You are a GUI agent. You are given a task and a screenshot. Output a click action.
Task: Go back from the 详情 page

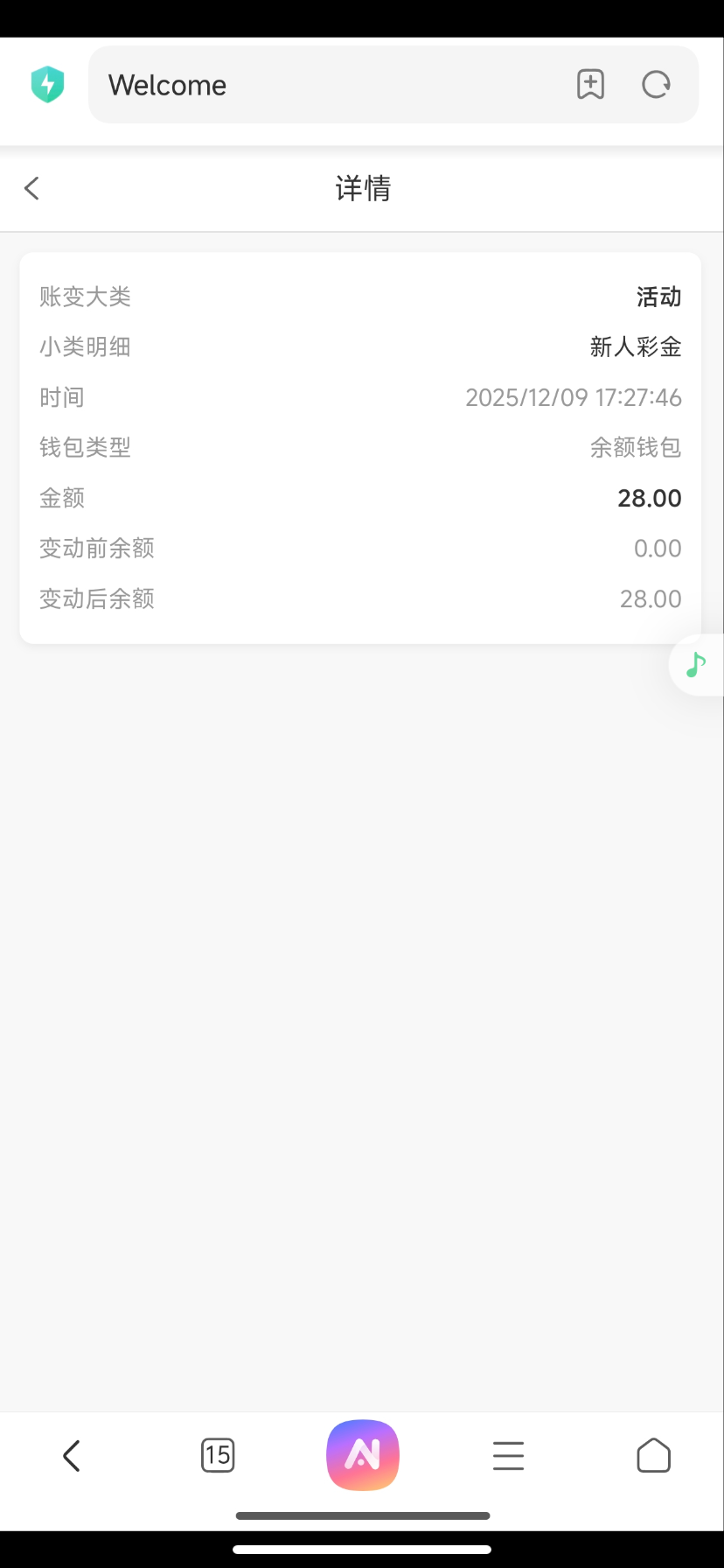tap(32, 188)
